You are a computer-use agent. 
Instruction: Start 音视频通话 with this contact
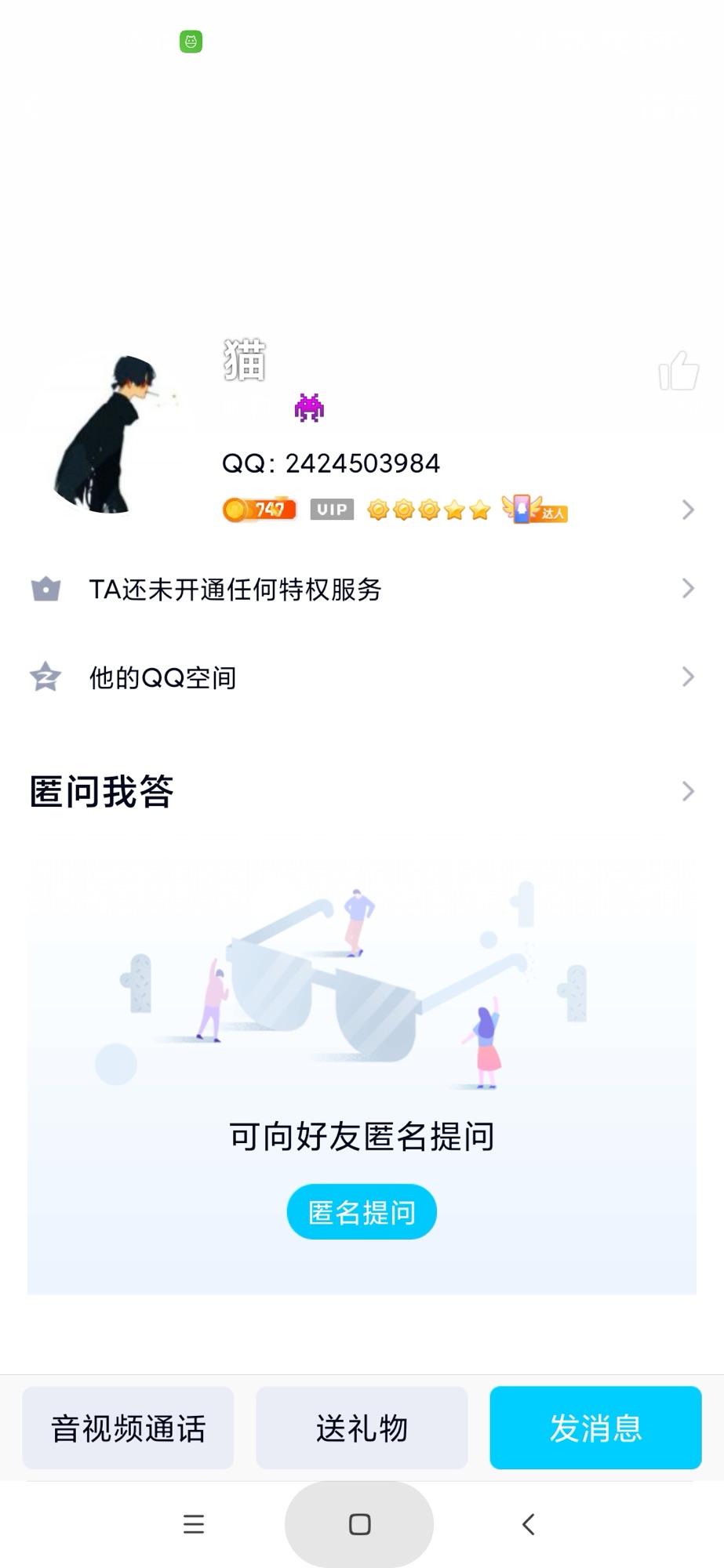coord(128,1428)
